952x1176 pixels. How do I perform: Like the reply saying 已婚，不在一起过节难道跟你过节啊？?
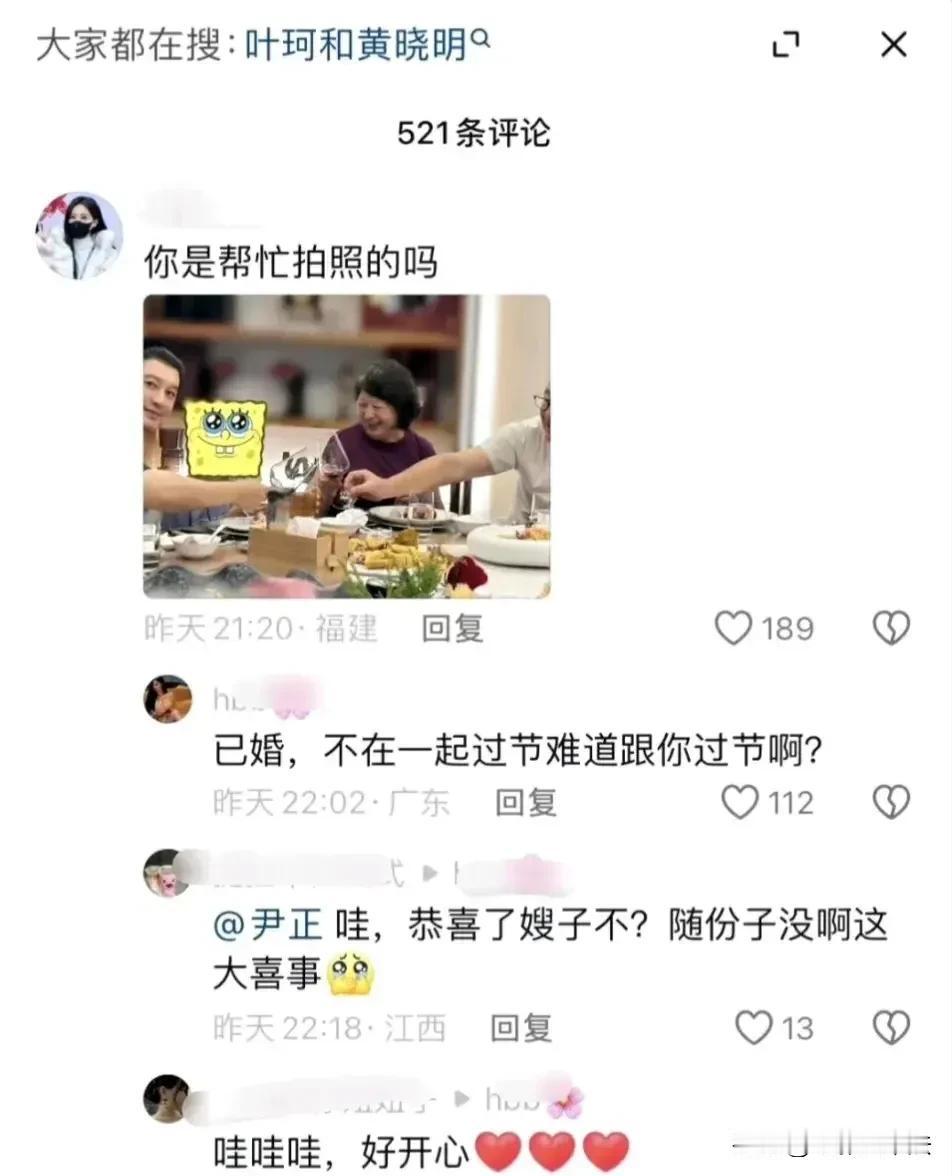(741, 800)
